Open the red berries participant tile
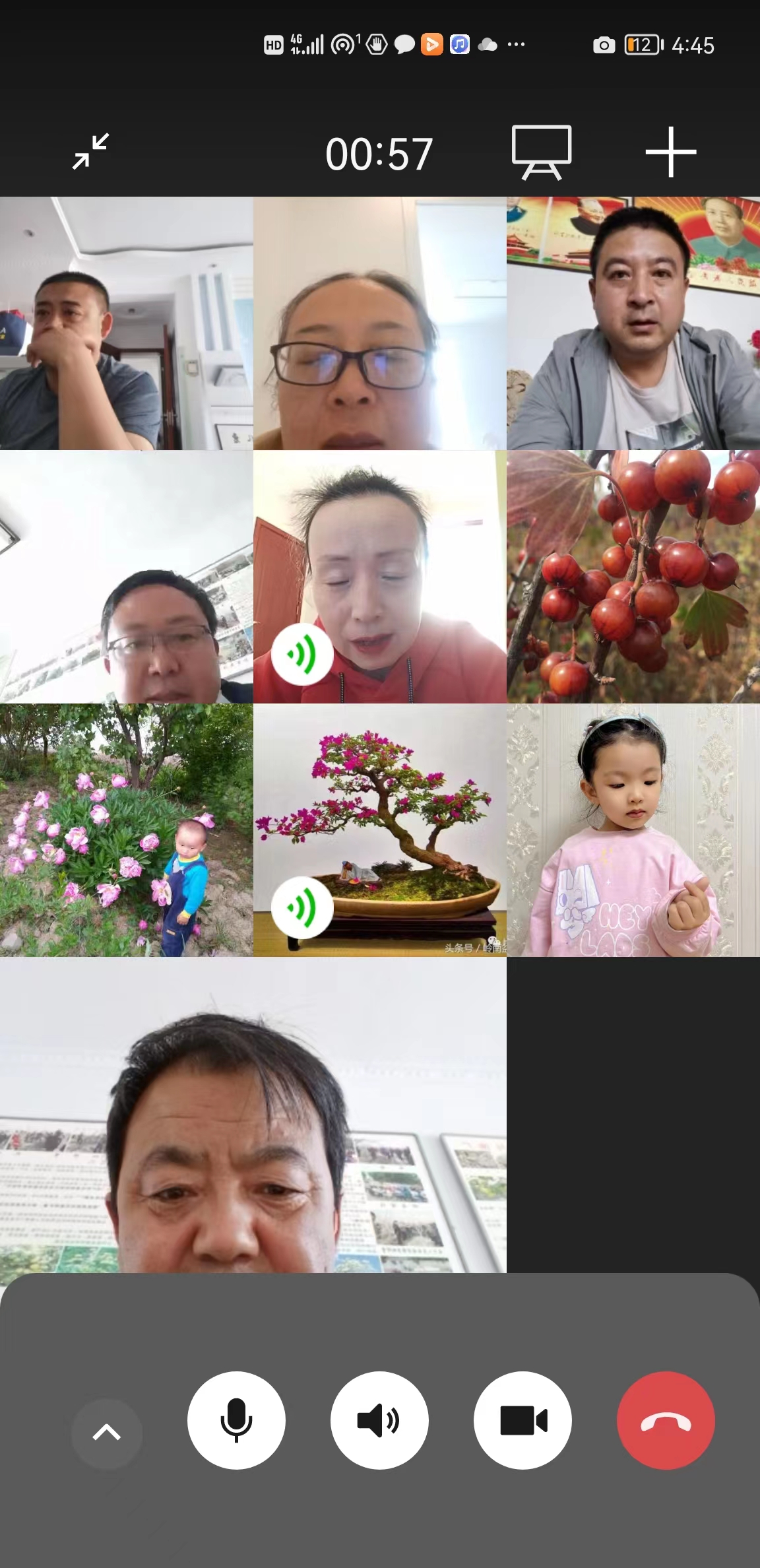 [x=633, y=577]
